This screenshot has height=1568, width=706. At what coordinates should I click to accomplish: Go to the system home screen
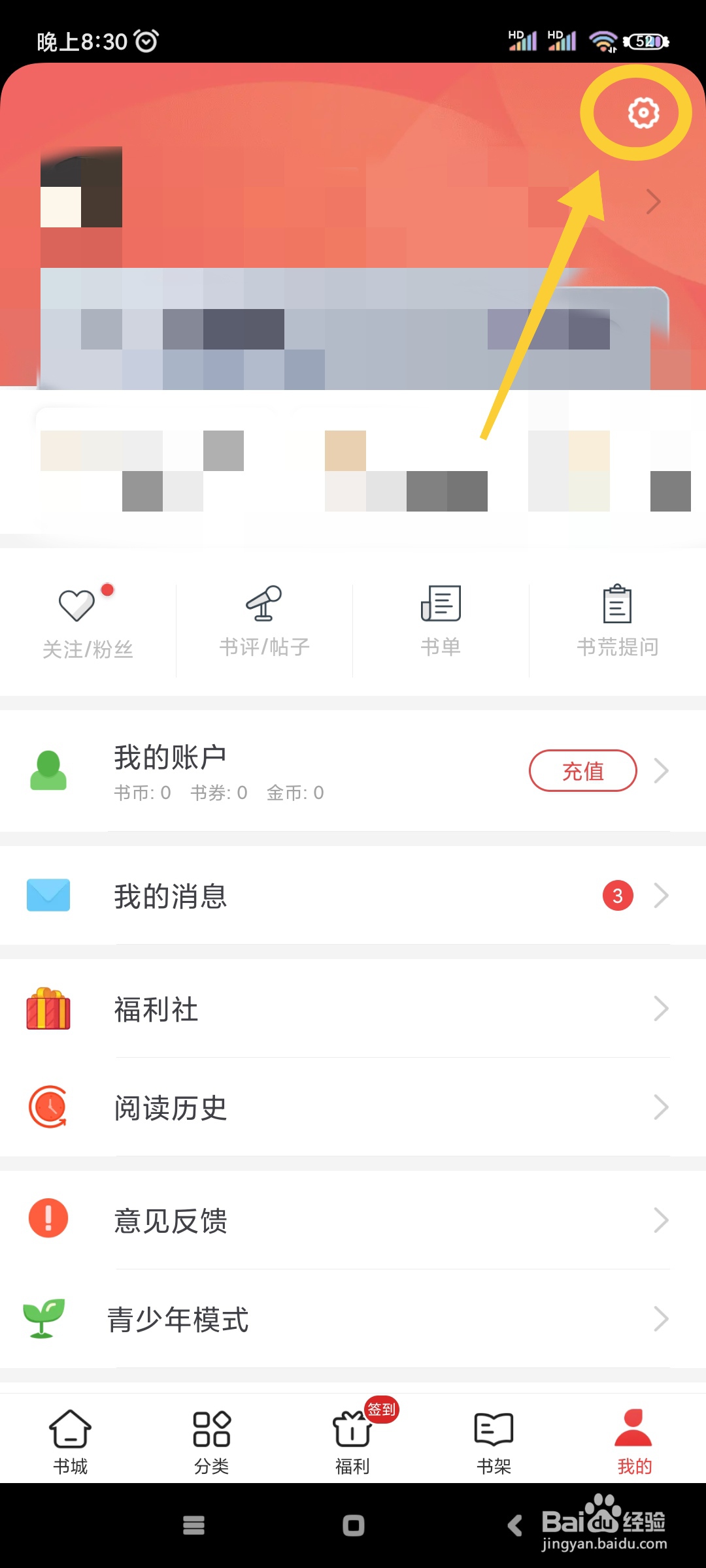click(353, 1526)
